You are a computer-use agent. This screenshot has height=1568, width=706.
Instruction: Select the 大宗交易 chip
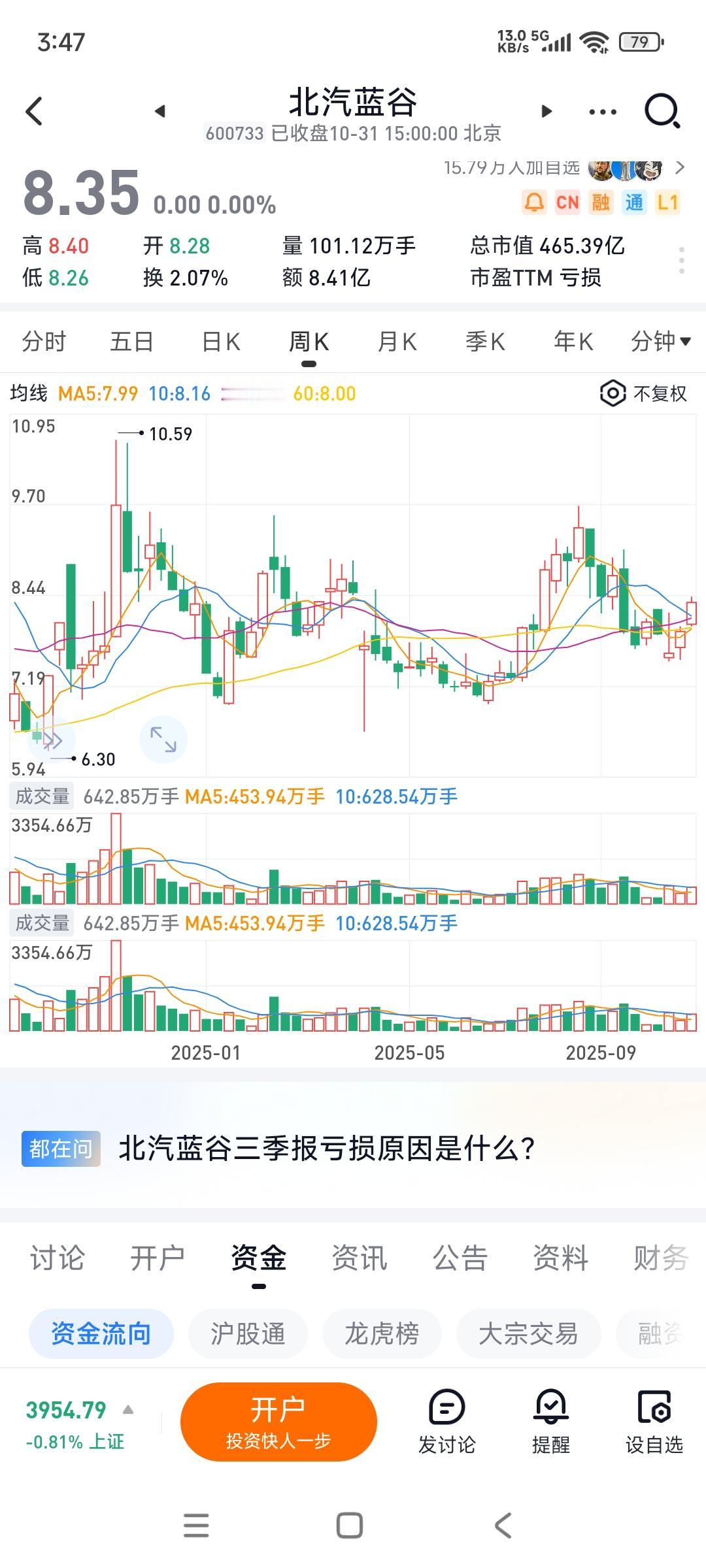[x=528, y=1333]
